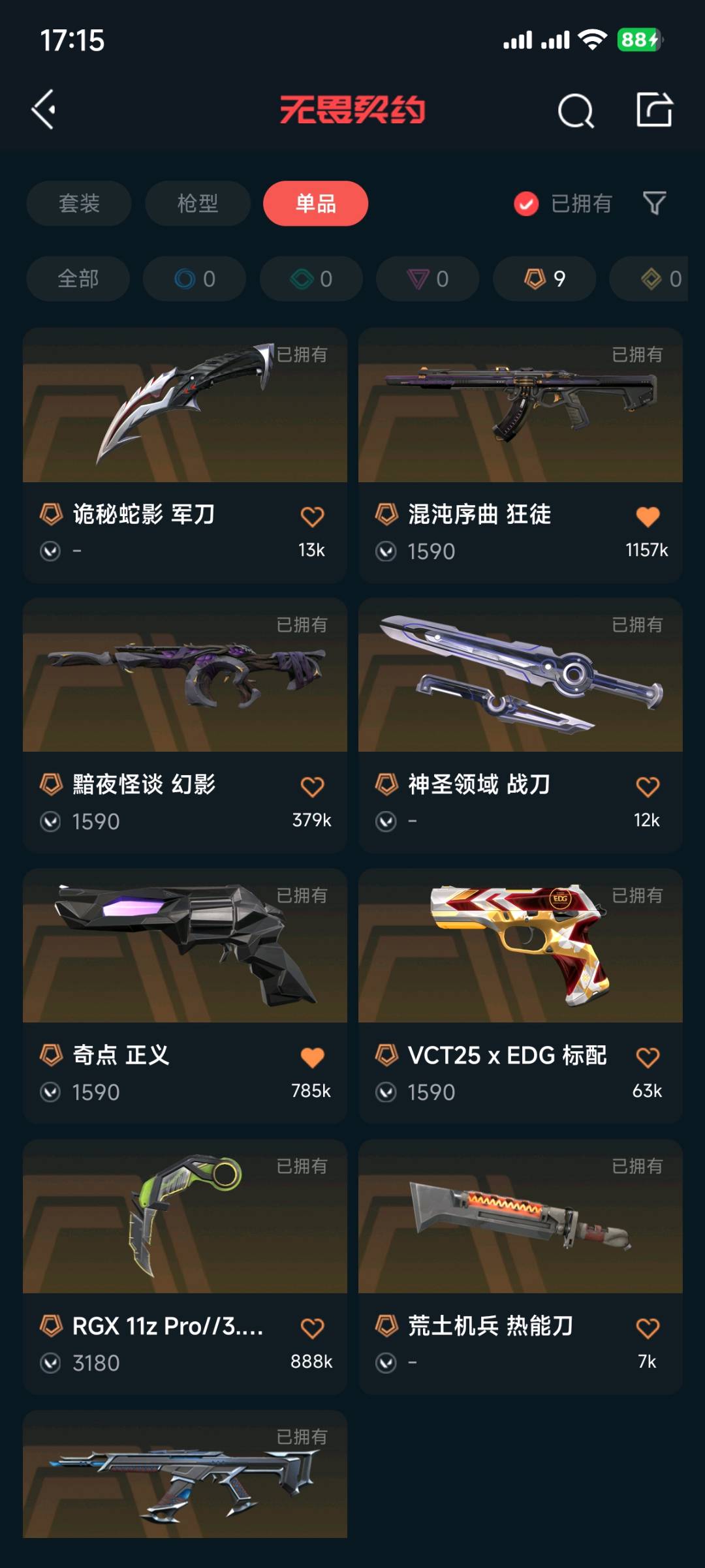Select the purple triangle rarity chip
This screenshot has width=705, height=1568.
pyautogui.click(x=428, y=279)
